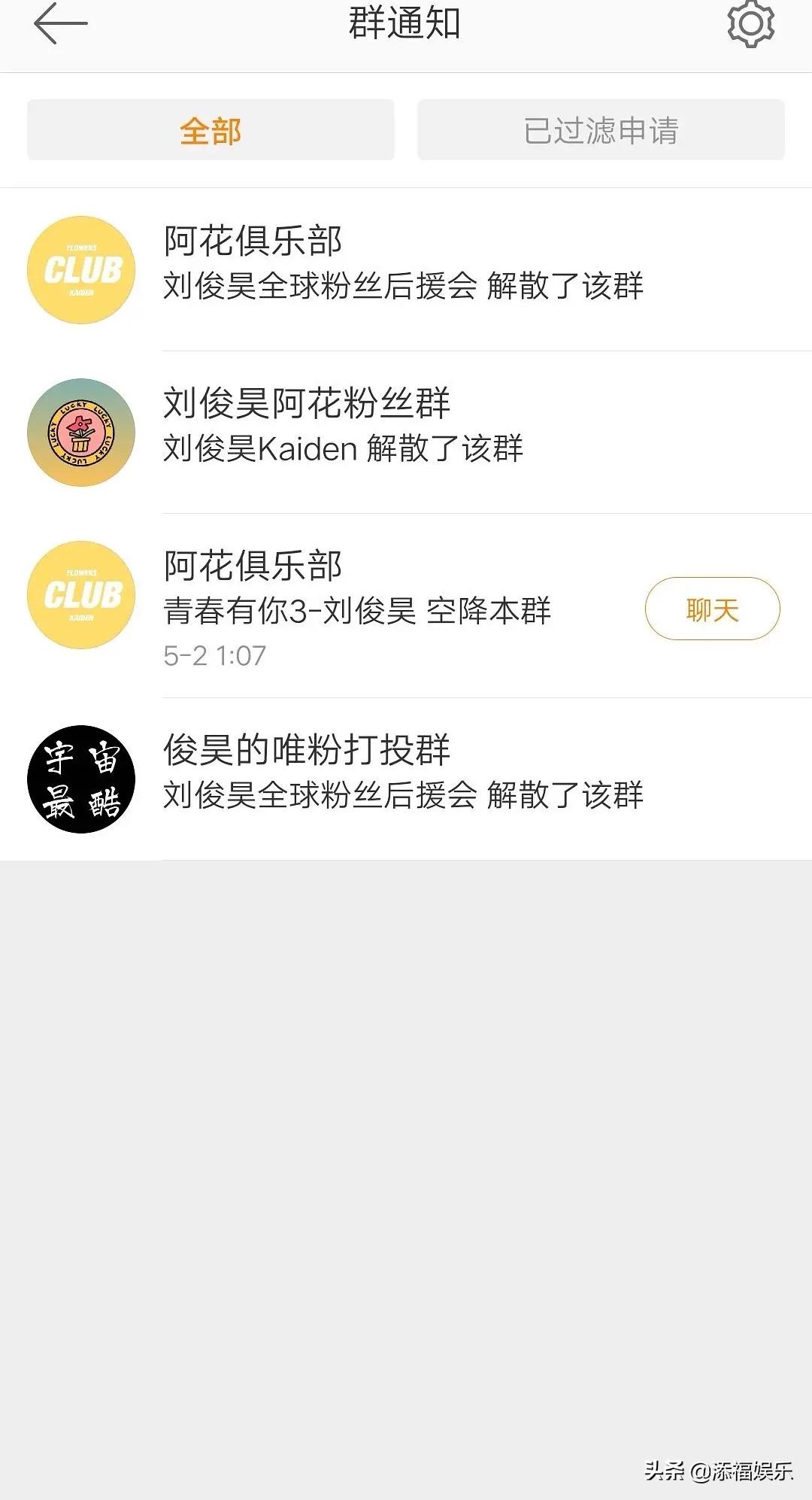Switch to the 已过滤申请 tab
This screenshot has height=1500, width=812.
click(601, 130)
